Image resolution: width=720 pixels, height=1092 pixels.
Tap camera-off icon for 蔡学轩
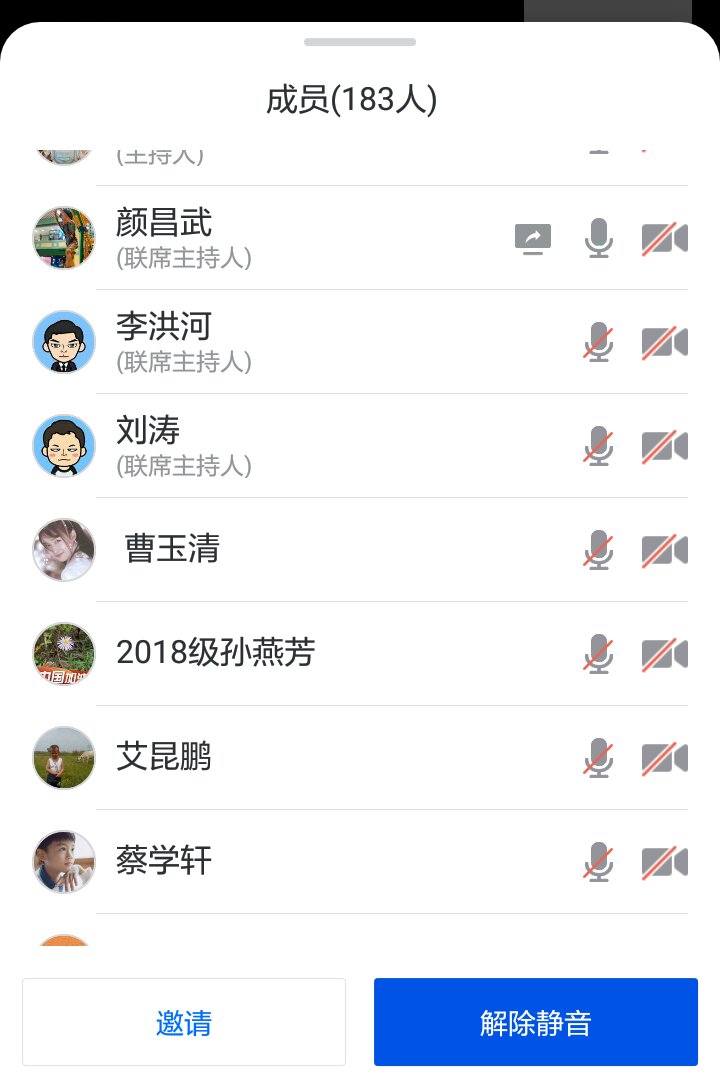[664, 862]
